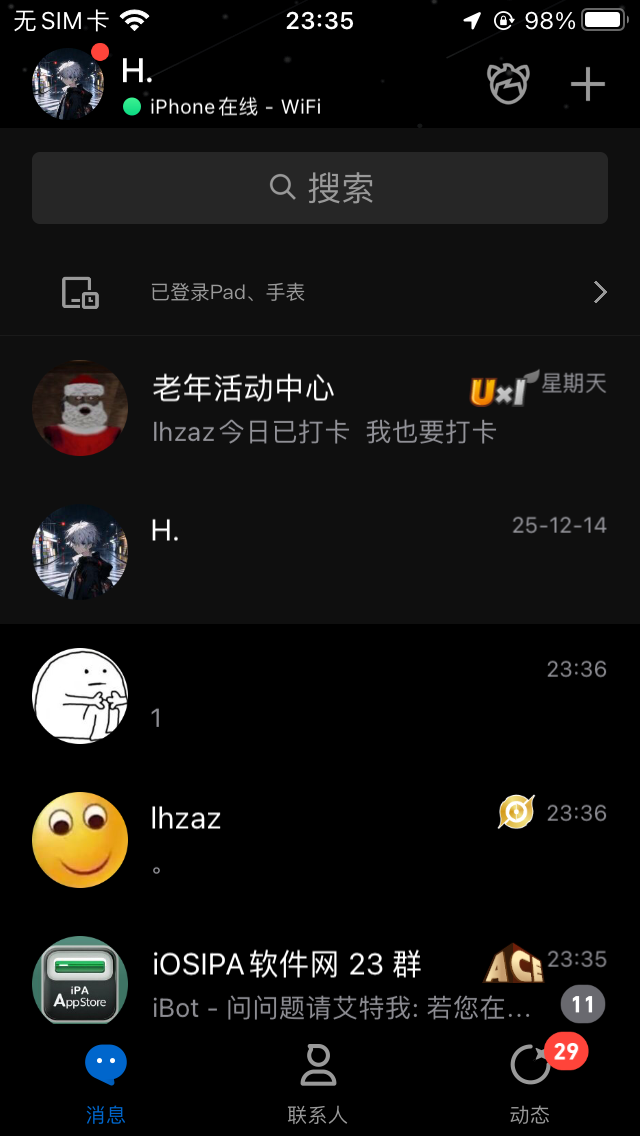Open the chat with lhzaz
640x1136 pixels.
(x=320, y=840)
